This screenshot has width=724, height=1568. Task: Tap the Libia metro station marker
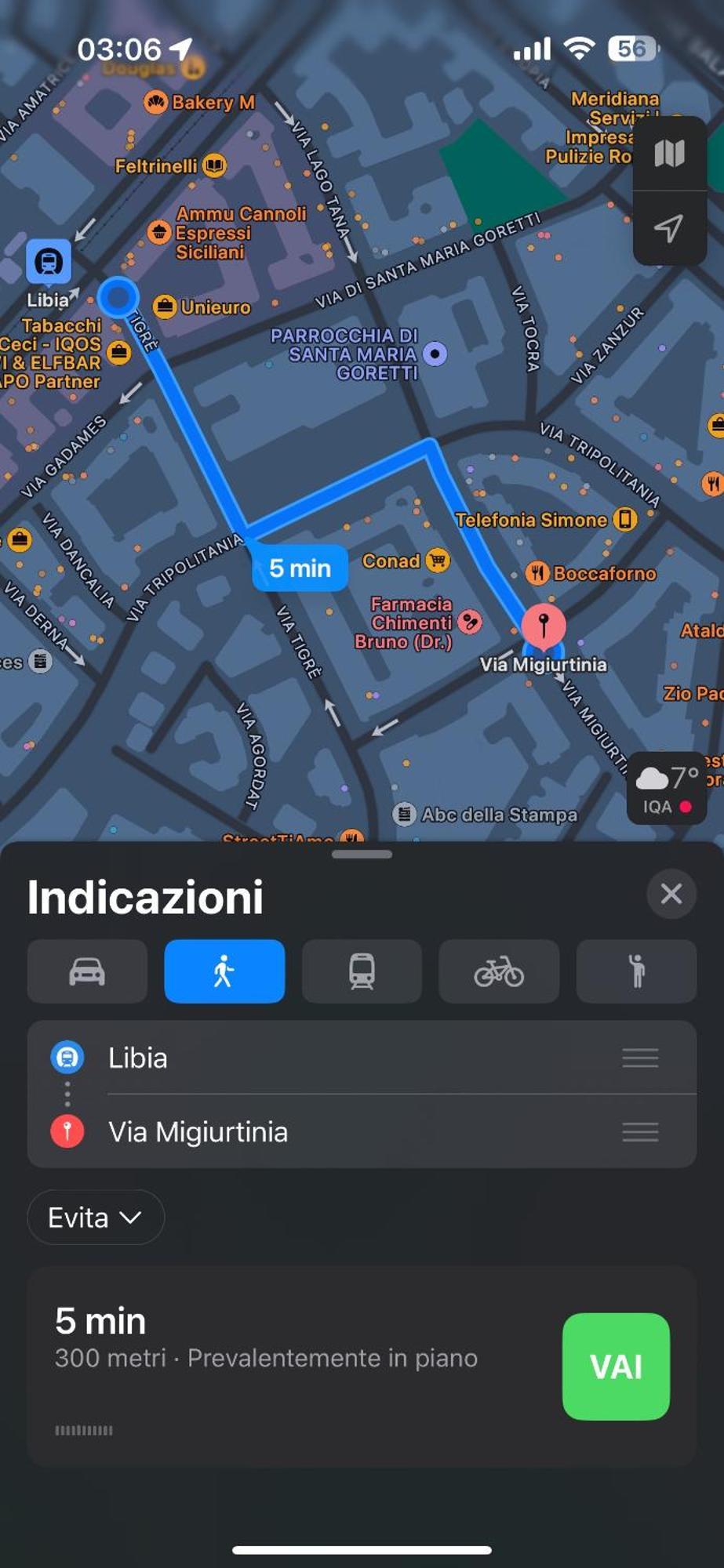tap(49, 262)
